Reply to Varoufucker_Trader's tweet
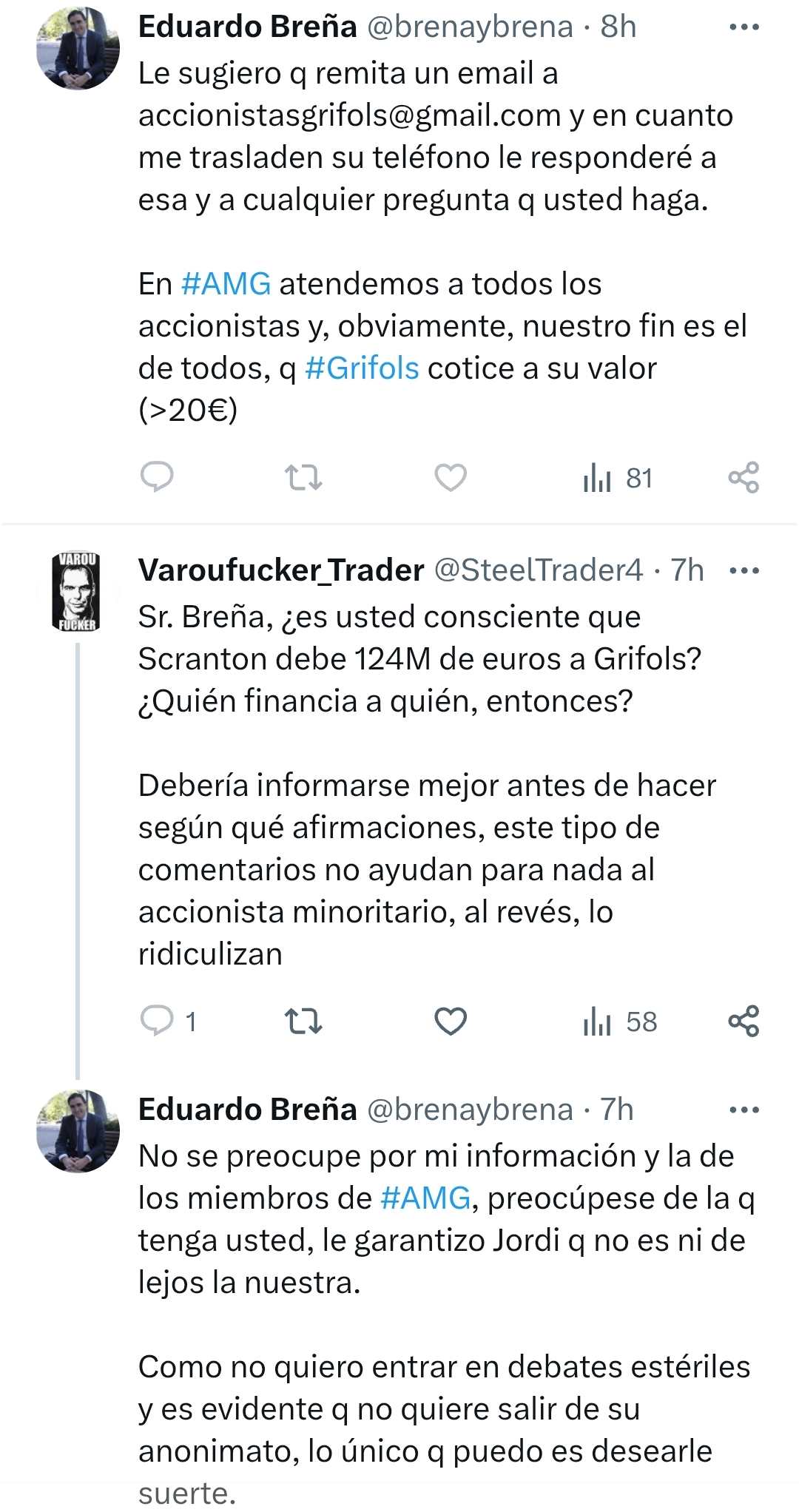This screenshot has height=1512, width=799. point(157,1021)
